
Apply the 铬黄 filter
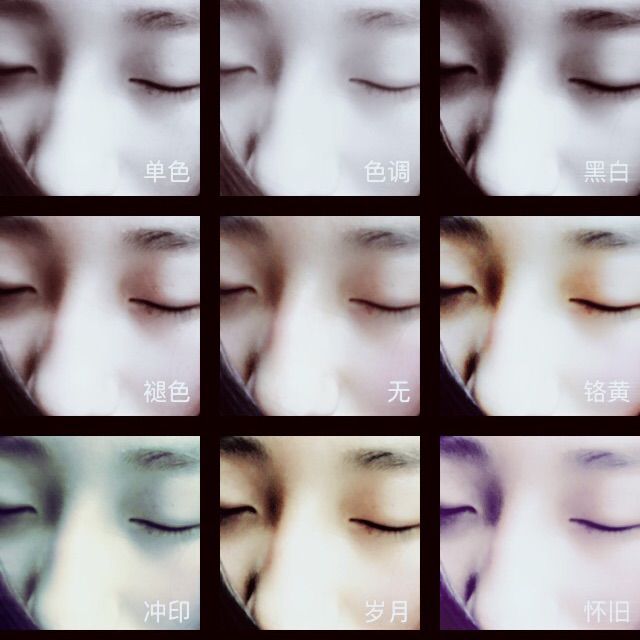point(540,315)
